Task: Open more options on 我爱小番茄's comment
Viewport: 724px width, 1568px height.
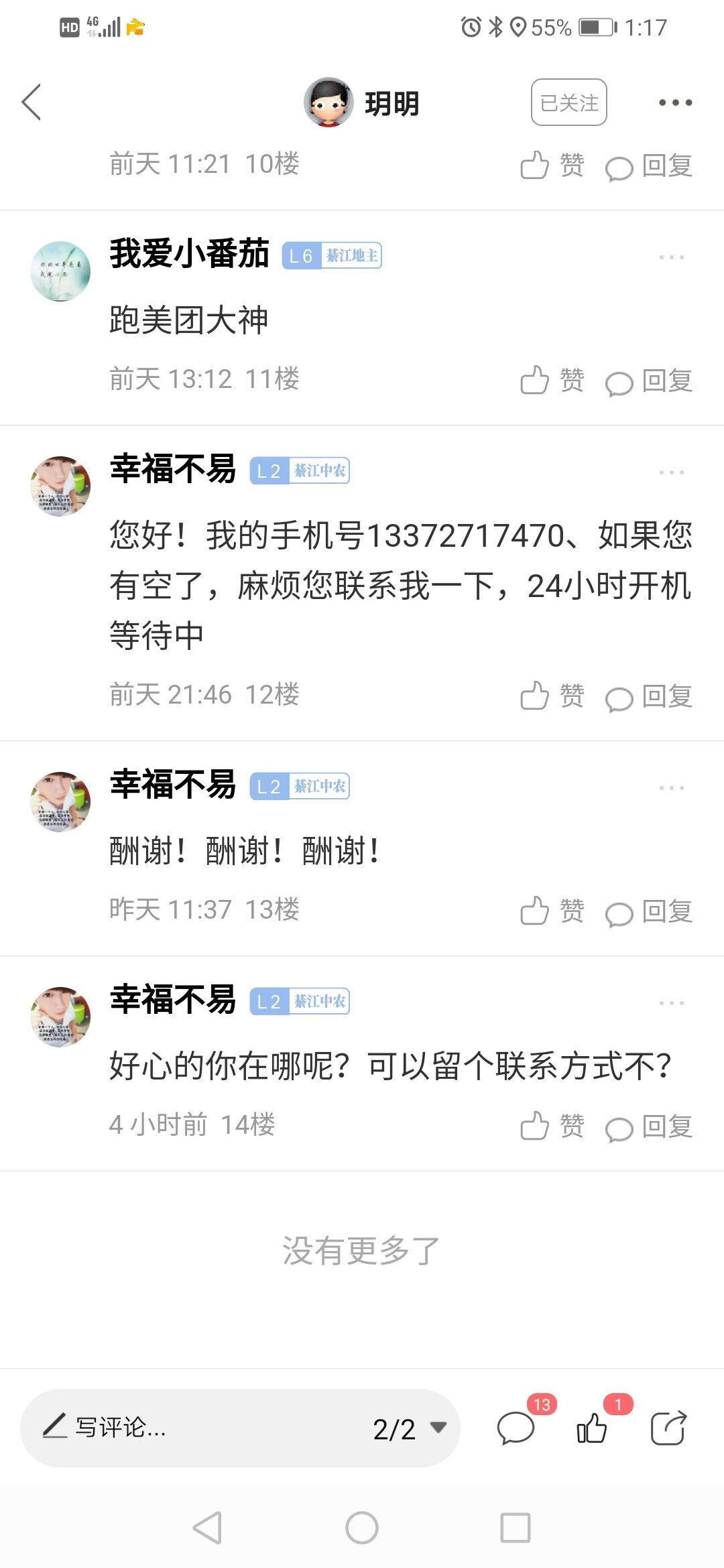Action: click(x=671, y=257)
